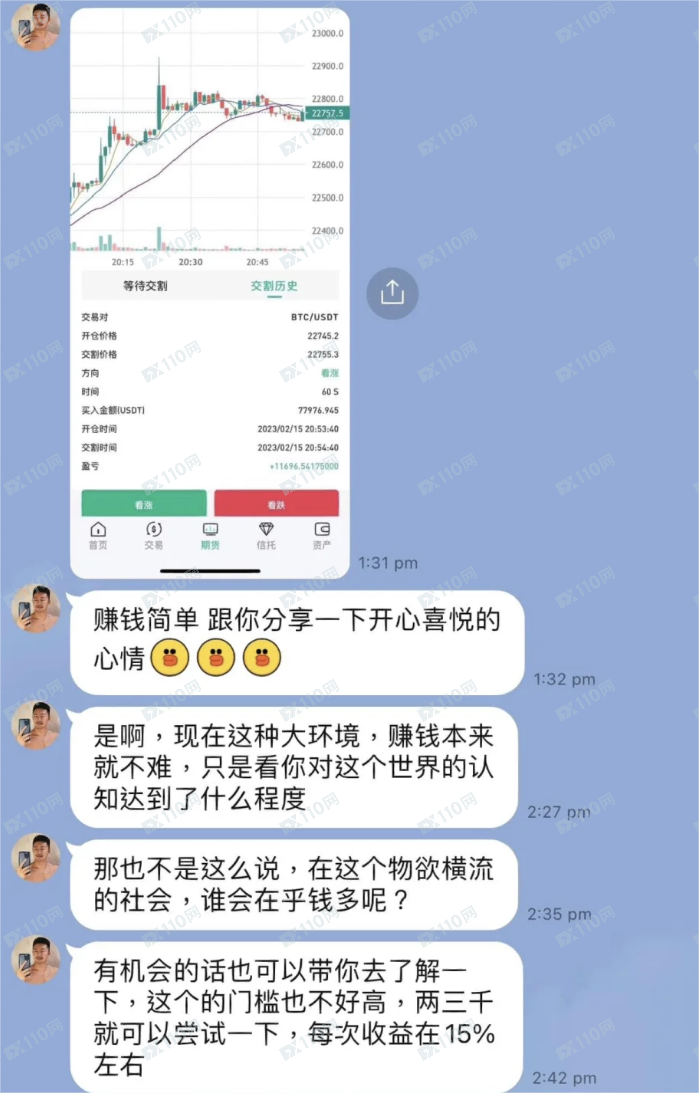699x1093 pixels.
Task: Tap the share icon beside the image message
Action: pyautogui.click(x=392, y=292)
